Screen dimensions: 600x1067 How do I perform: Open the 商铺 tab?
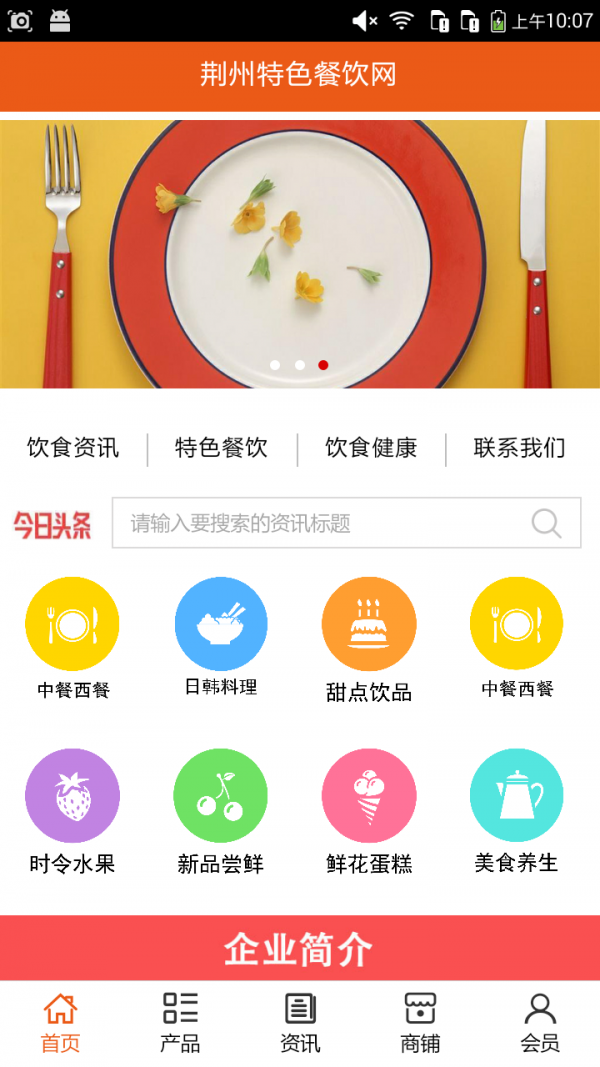(x=420, y=1023)
